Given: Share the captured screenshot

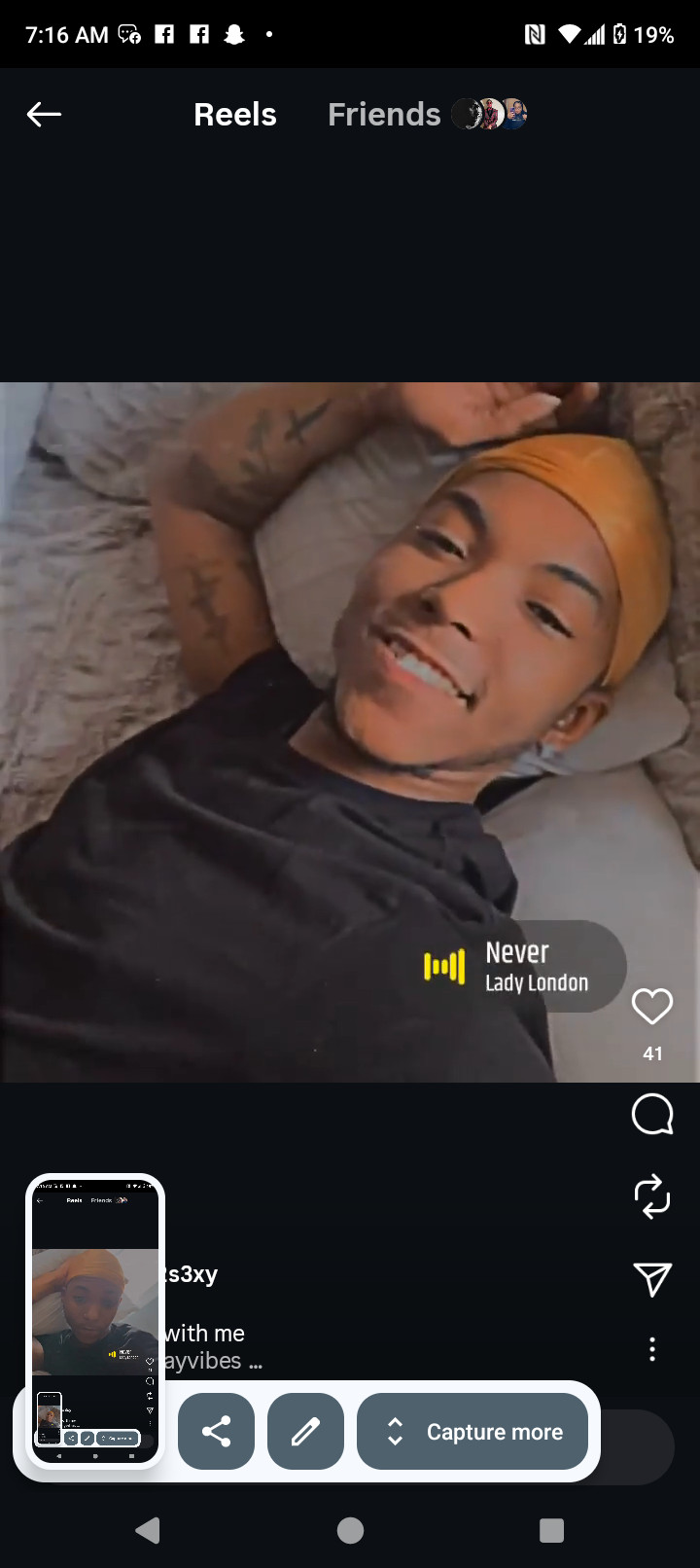Looking at the screenshot, I should [216, 1431].
